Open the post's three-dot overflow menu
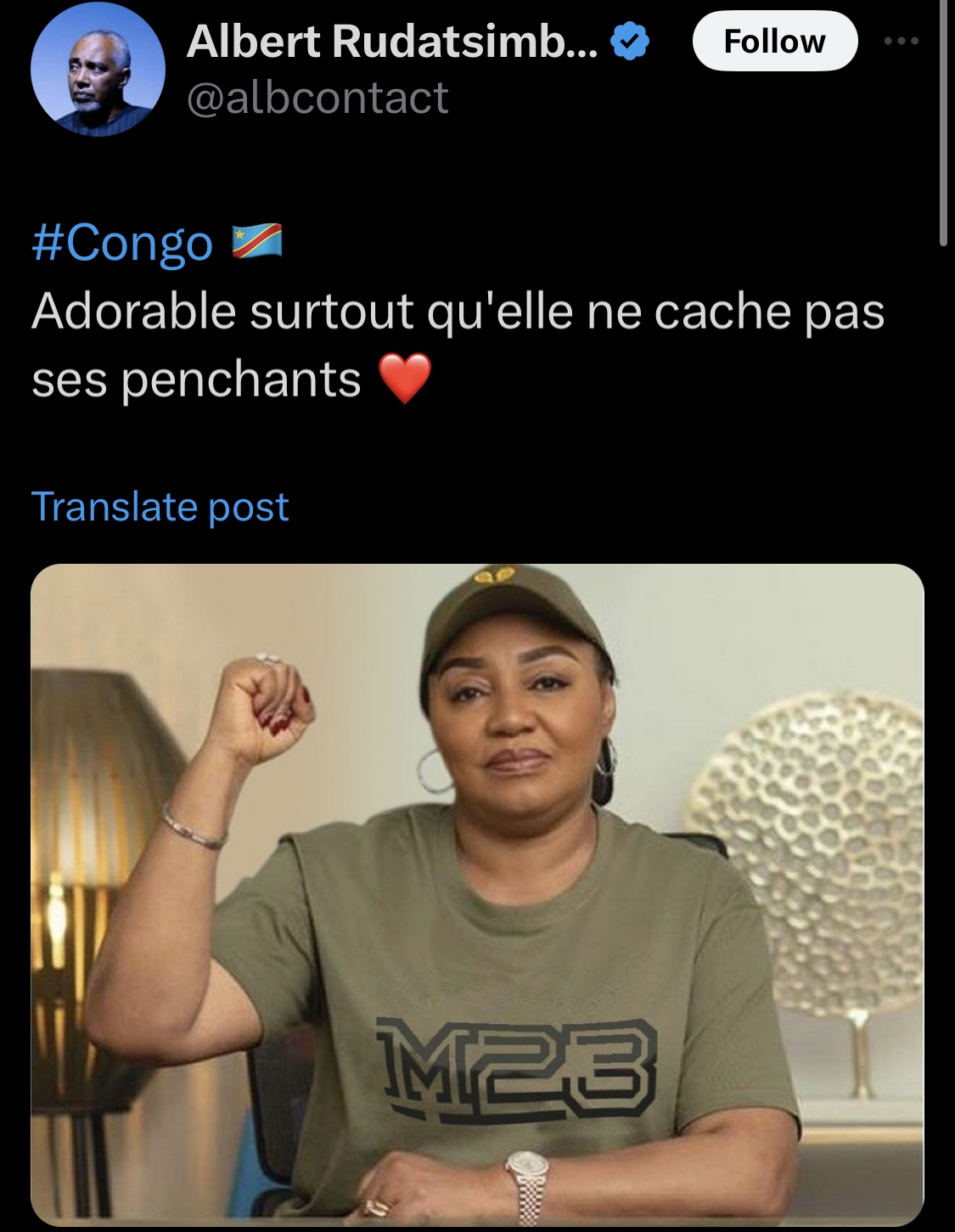 tap(901, 41)
